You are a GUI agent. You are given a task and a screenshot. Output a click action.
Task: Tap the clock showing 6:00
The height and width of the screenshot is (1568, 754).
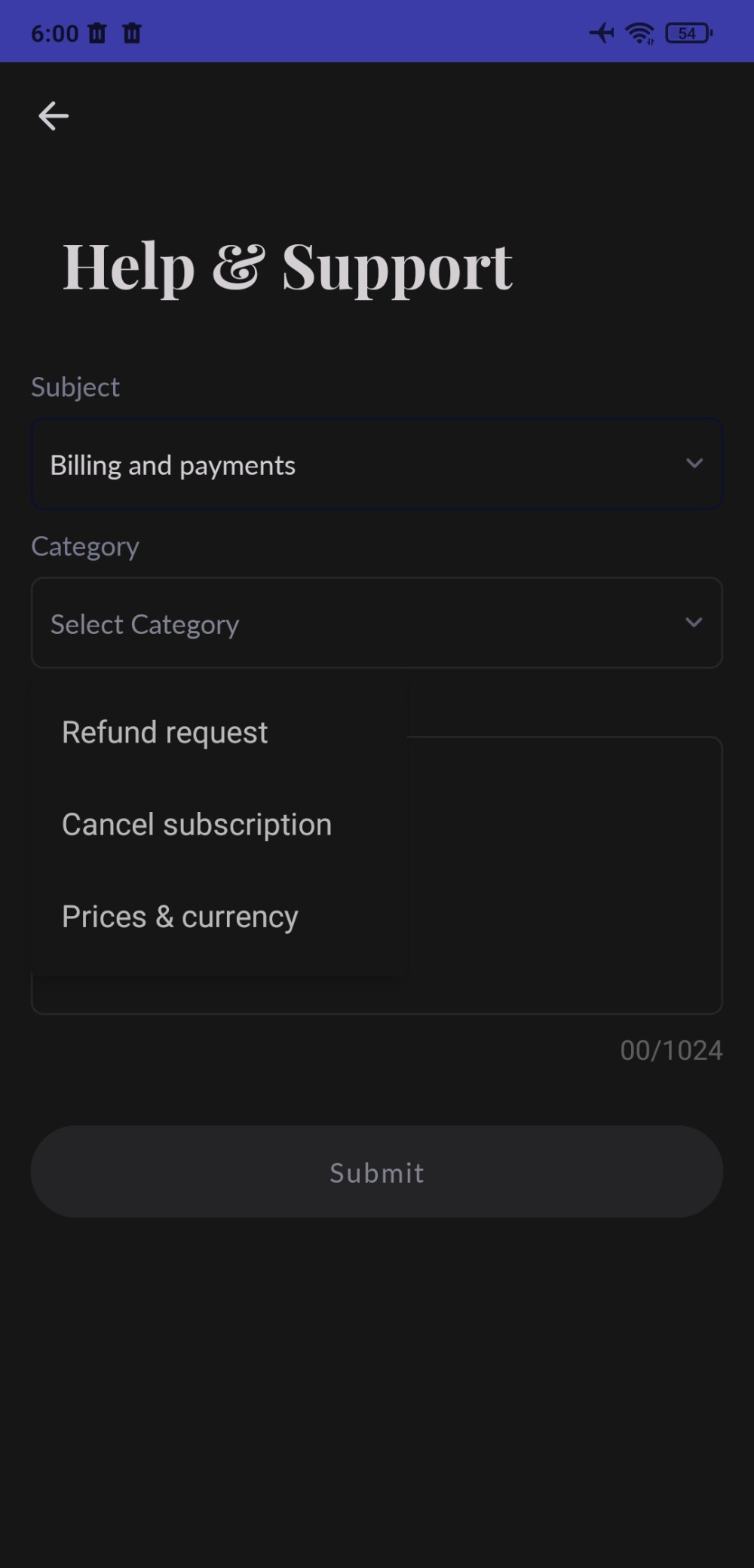point(57,32)
